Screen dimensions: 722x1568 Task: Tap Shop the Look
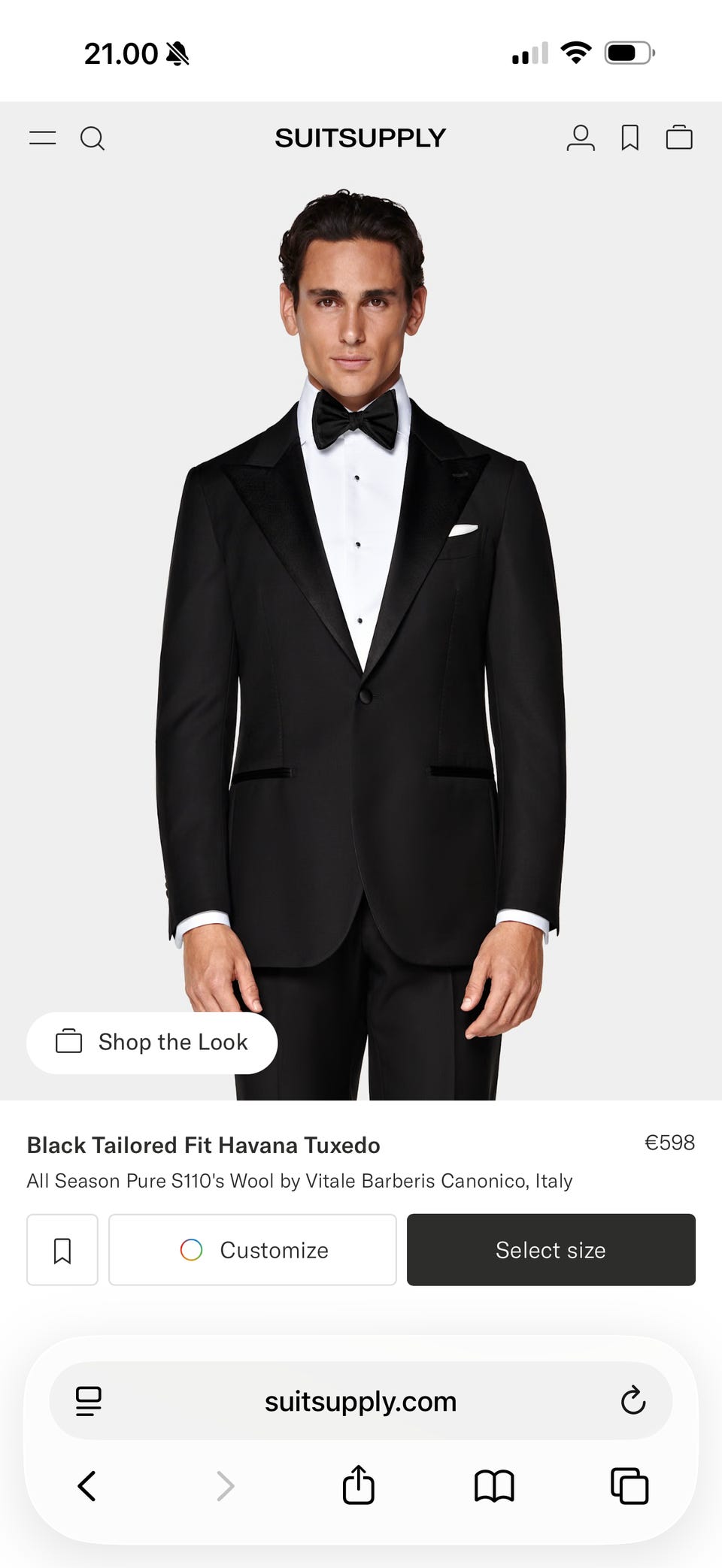(x=152, y=1043)
